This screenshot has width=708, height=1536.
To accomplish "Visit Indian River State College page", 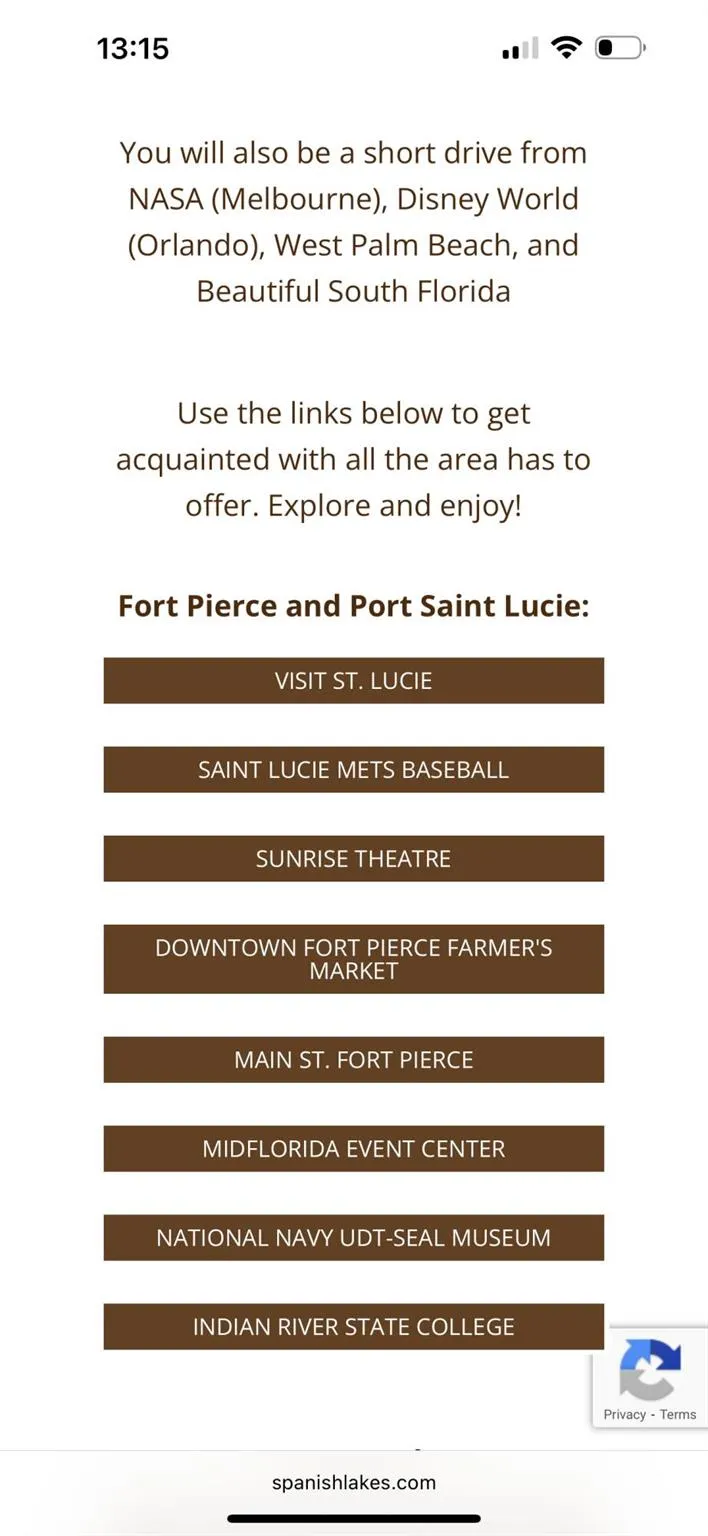I will click(354, 1326).
